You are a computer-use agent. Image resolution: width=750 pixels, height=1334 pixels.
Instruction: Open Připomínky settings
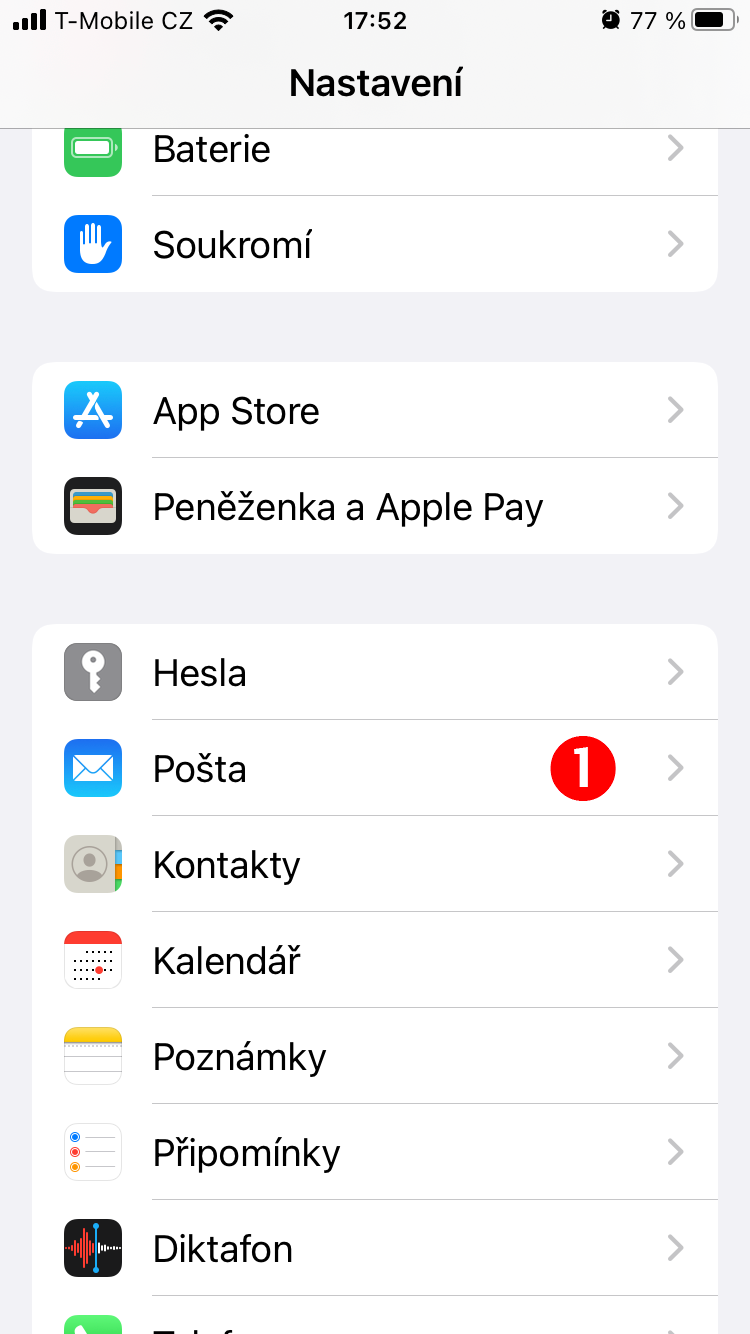point(375,1152)
